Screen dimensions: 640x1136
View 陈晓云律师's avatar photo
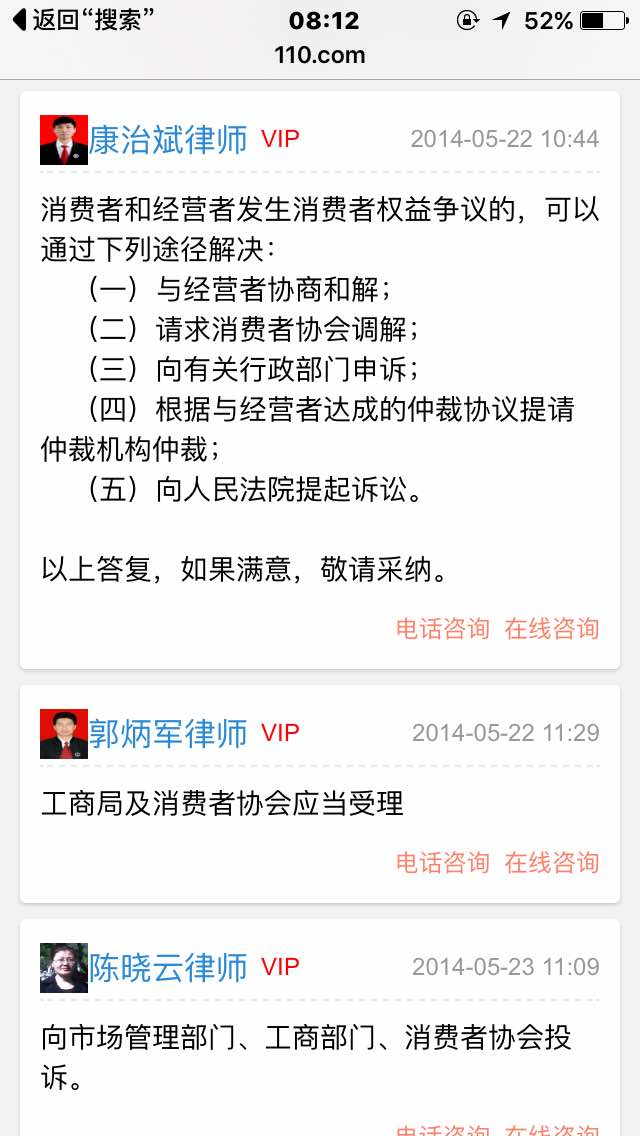tap(64, 967)
